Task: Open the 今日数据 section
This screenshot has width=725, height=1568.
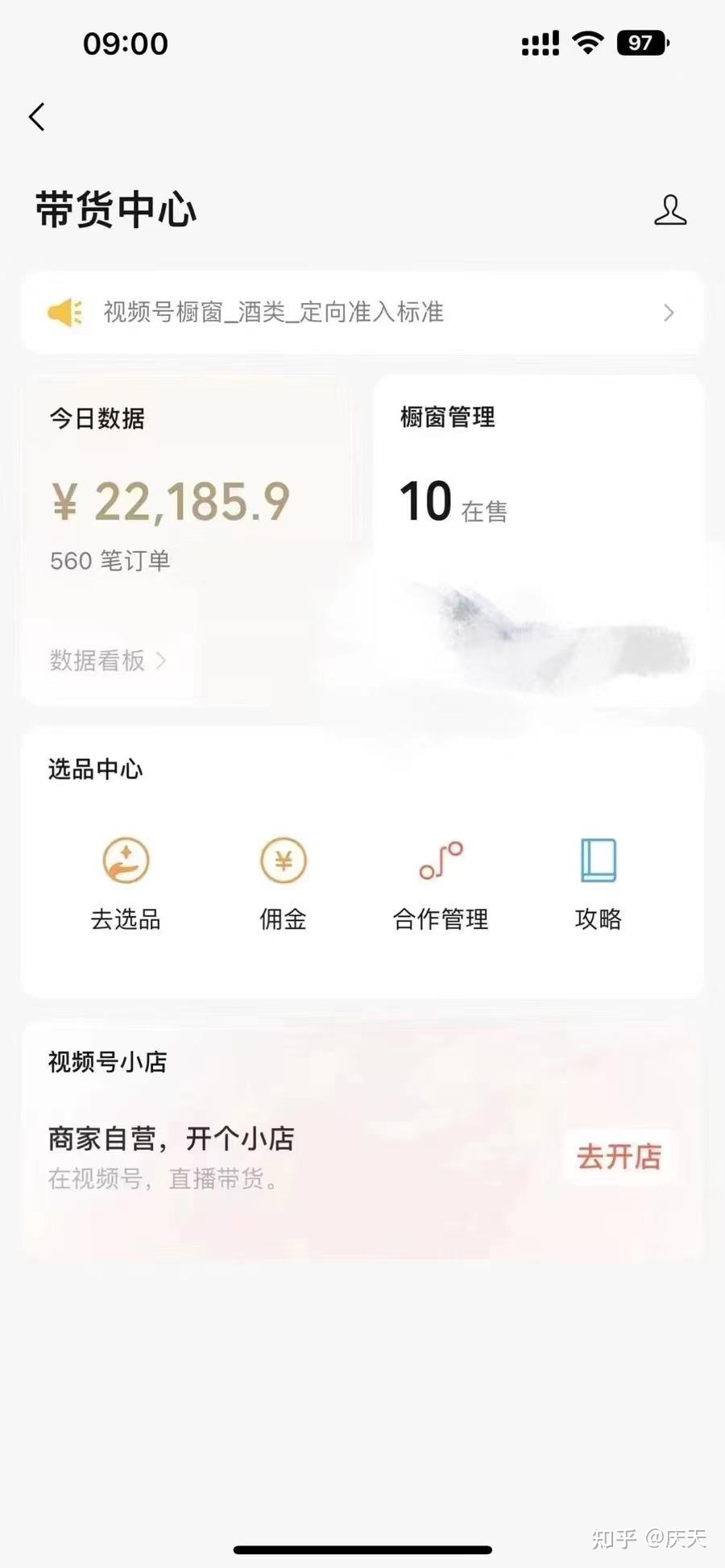Action: click(97, 417)
